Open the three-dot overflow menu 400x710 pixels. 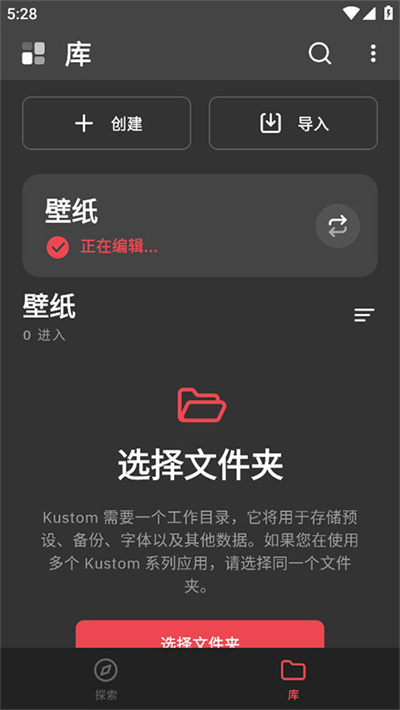(373, 54)
